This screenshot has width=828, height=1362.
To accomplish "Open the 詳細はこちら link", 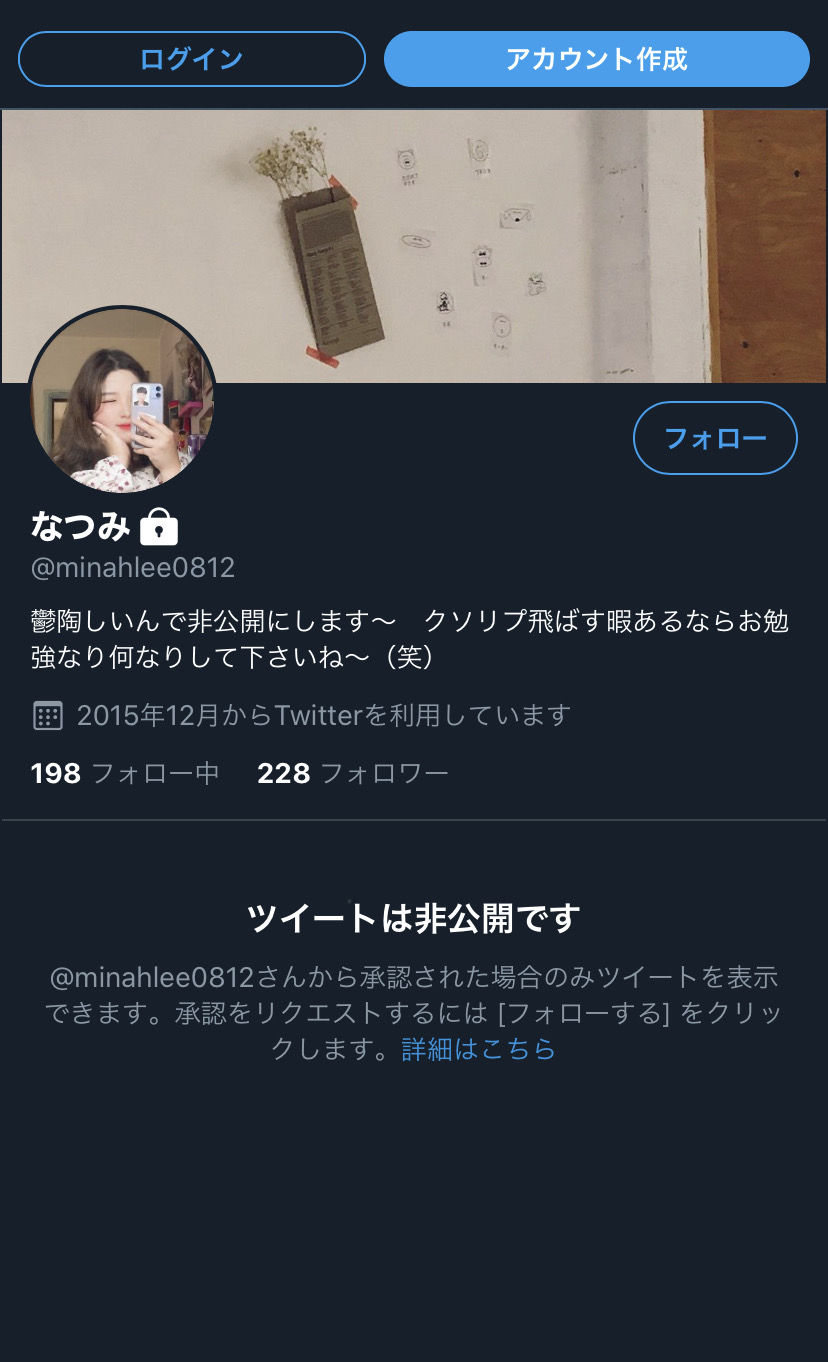I will (x=478, y=1049).
